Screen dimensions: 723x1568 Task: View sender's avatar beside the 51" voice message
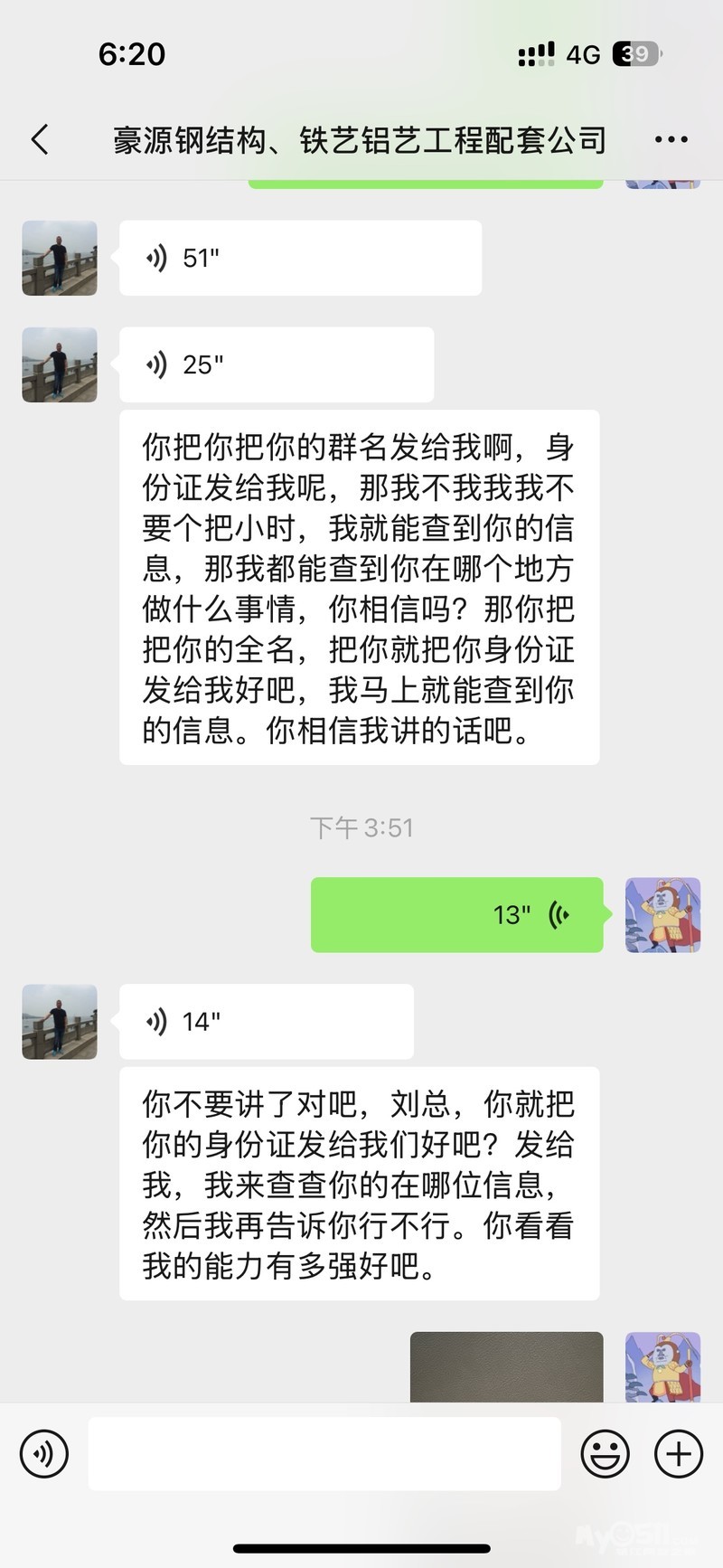60,259
